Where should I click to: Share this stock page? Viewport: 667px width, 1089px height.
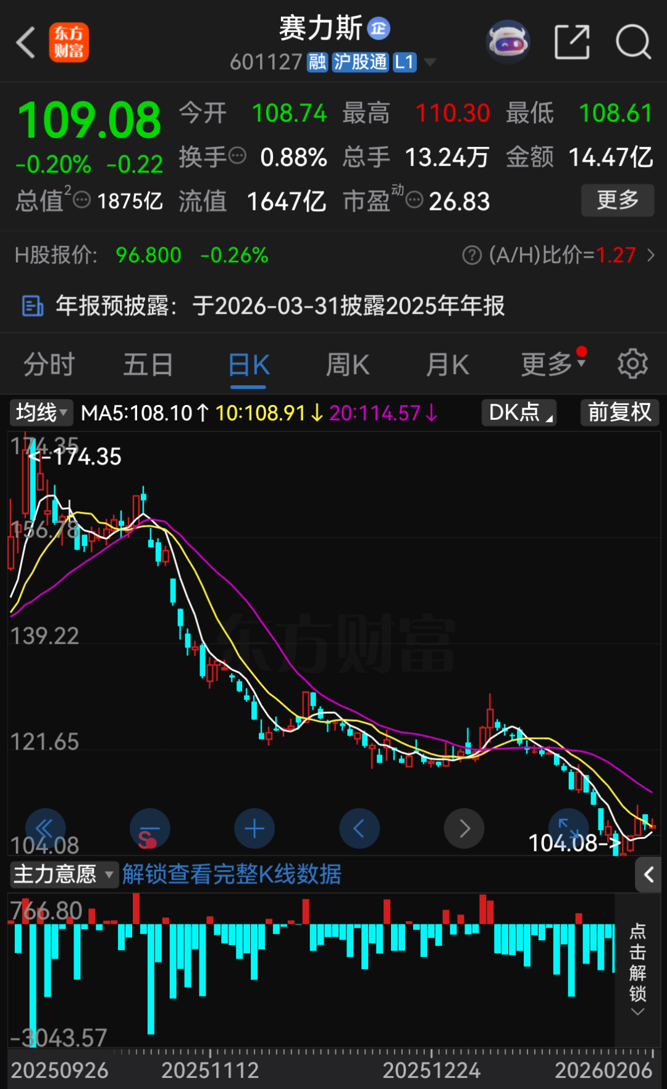pyautogui.click(x=572, y=42)
